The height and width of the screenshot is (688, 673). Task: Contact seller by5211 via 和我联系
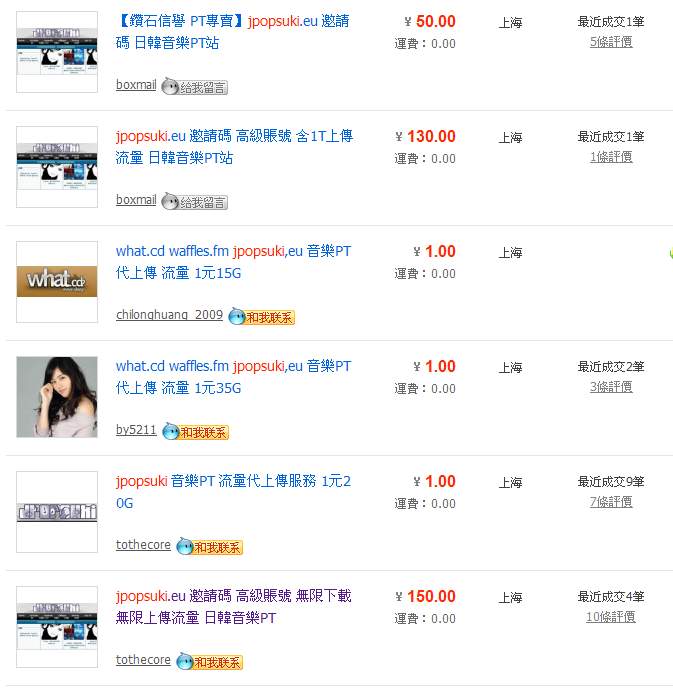[196, 432]
